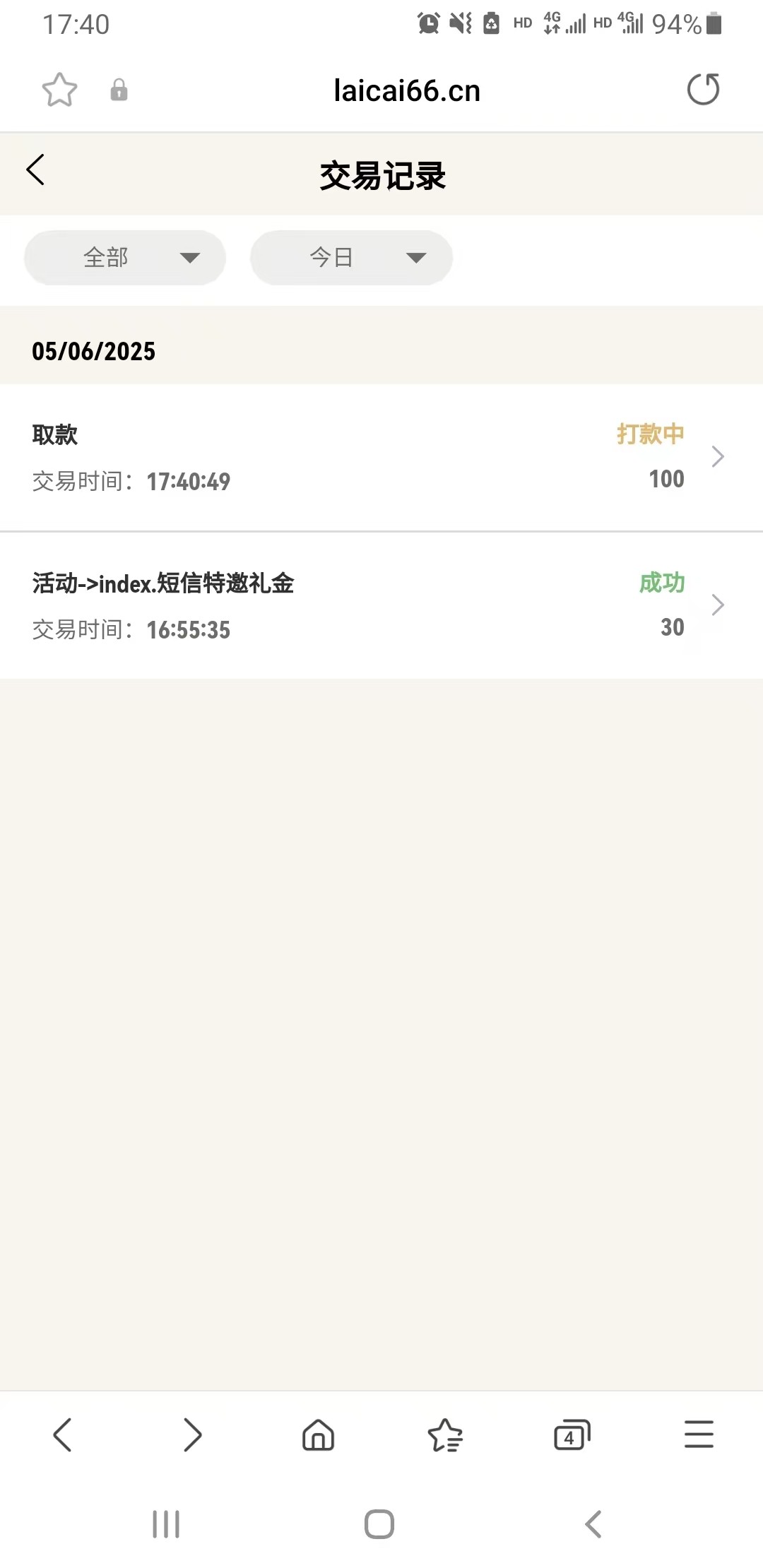
Task: Open the 今日 date filter dropdown
Action: (x=351, y=258)
